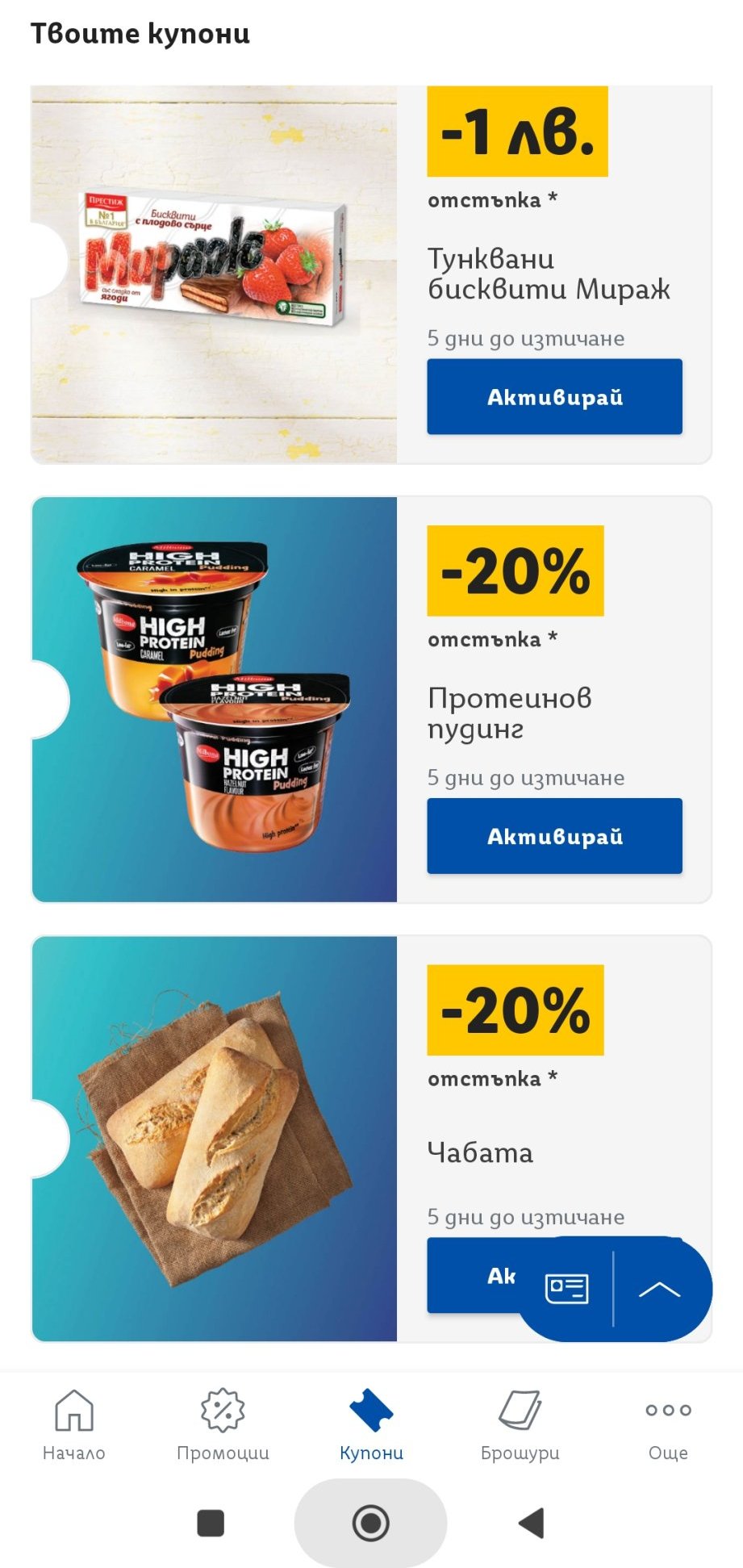Screen dimensions: 743x1568
Task: Activate the Протеинов пудинг coupon
Action: click(x=554, y=835)
